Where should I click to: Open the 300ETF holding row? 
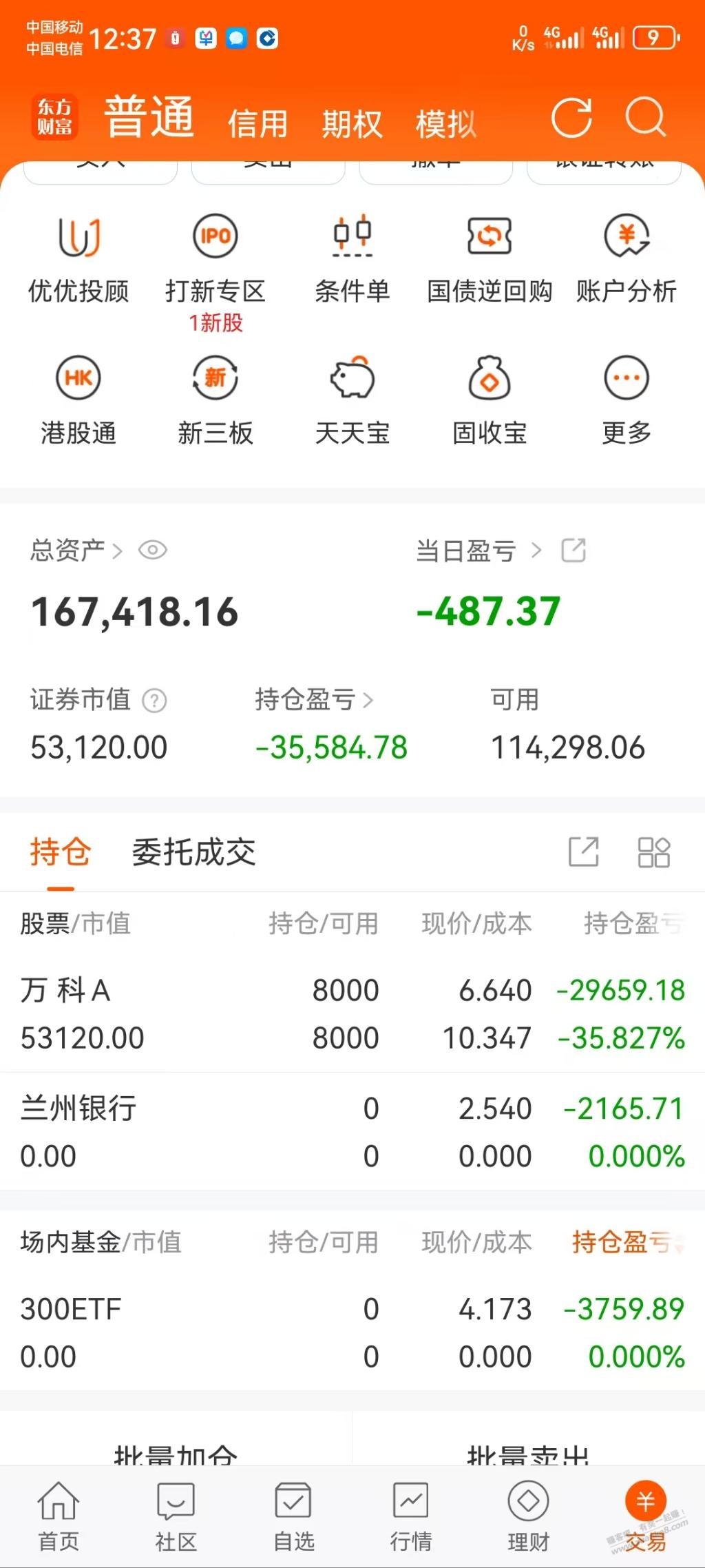pos(352,1332)
